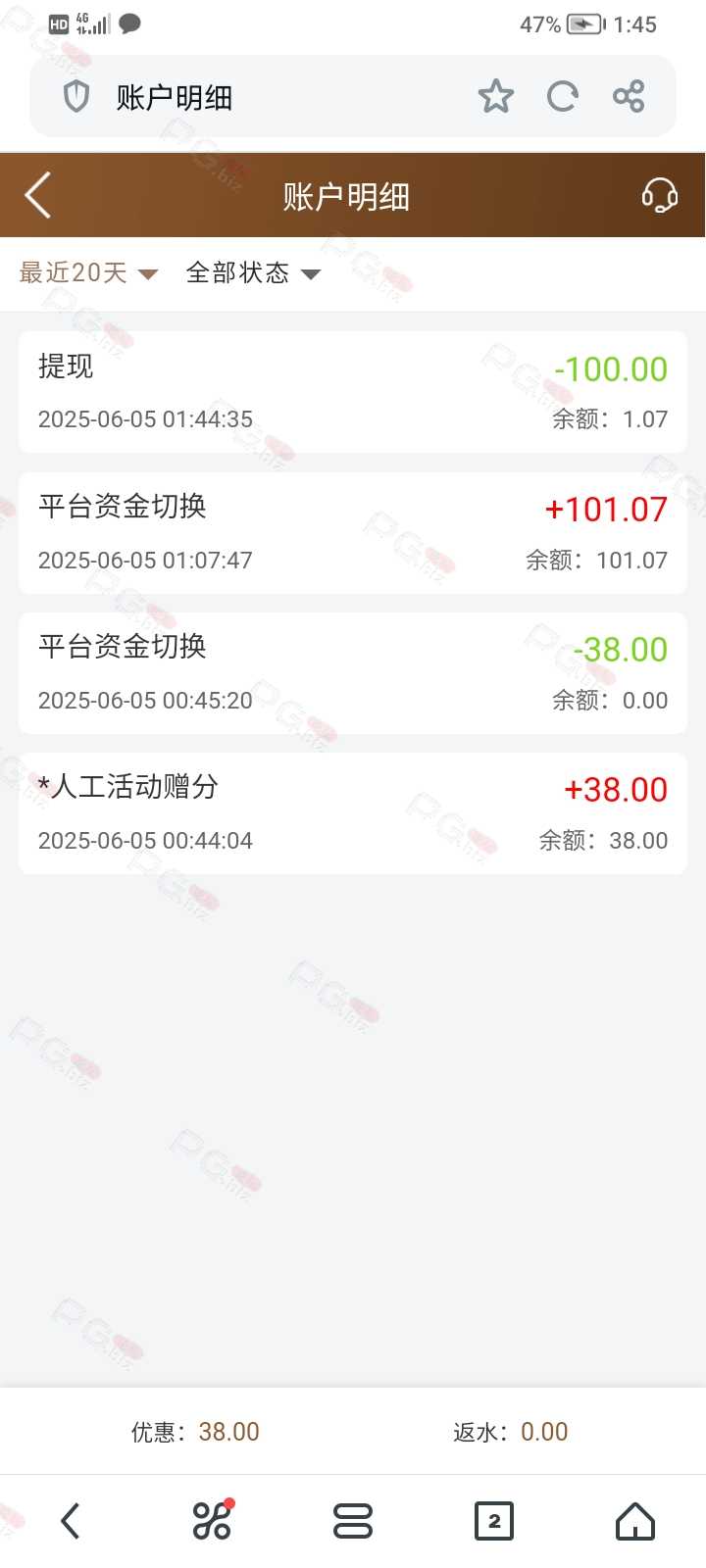Screen dimensions: 706x1568
Task: Expand the 最近20天 date filter
Action: [88, 272]
